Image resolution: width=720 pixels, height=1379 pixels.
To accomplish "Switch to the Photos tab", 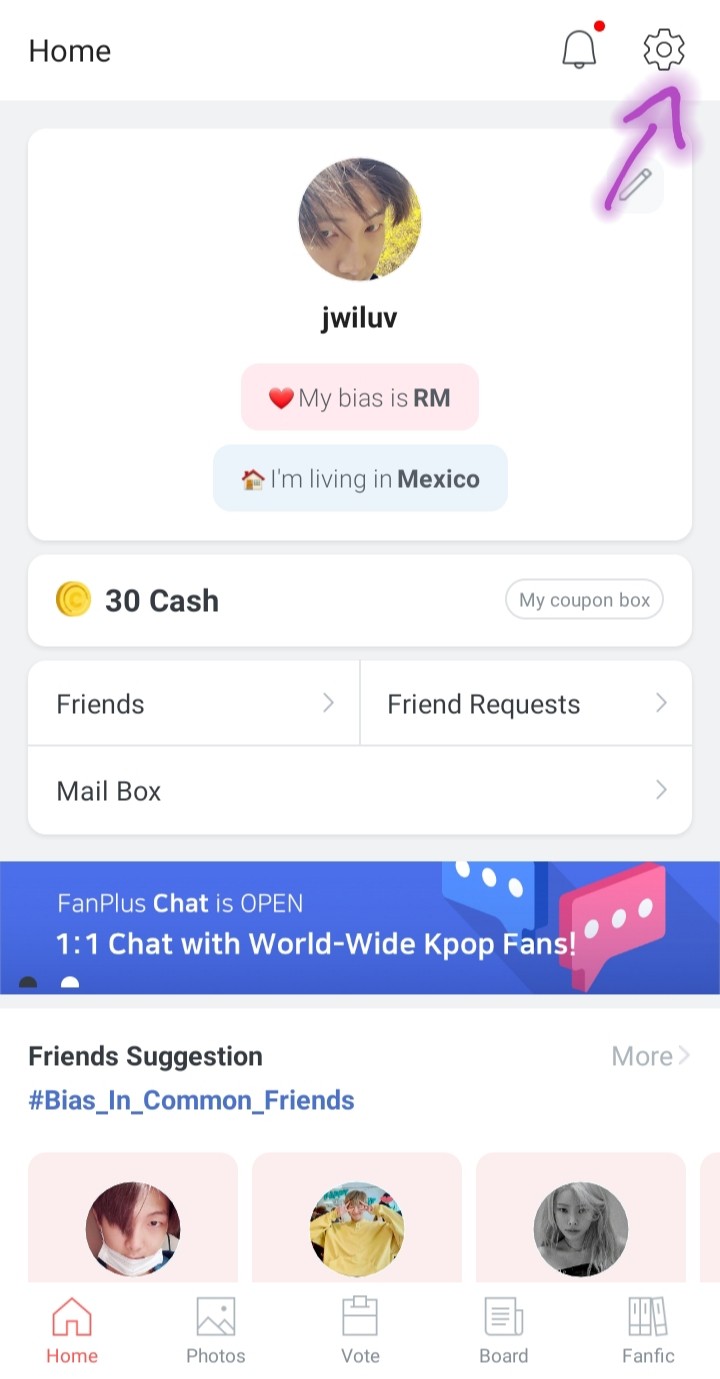I will click(216, 1331).
